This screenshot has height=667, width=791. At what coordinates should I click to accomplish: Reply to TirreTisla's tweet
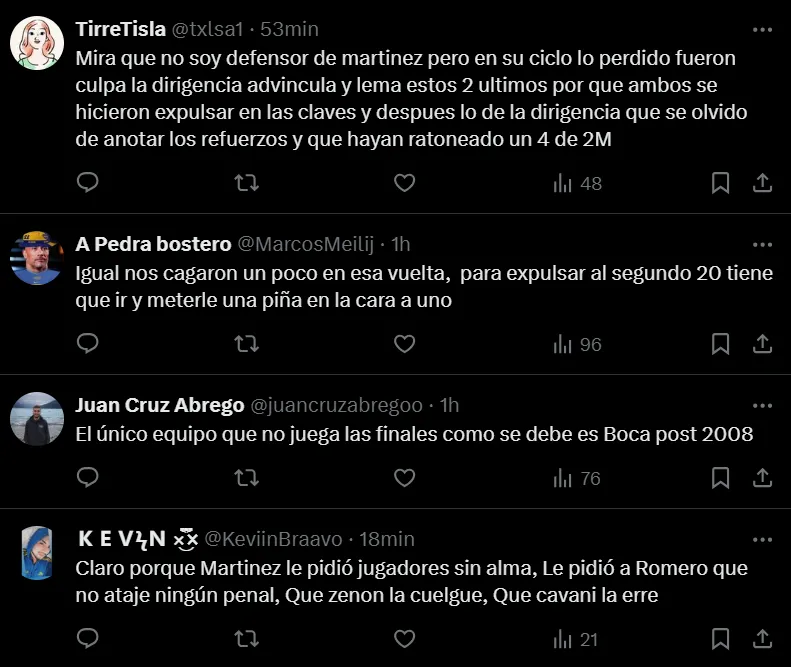coord(88,183)
